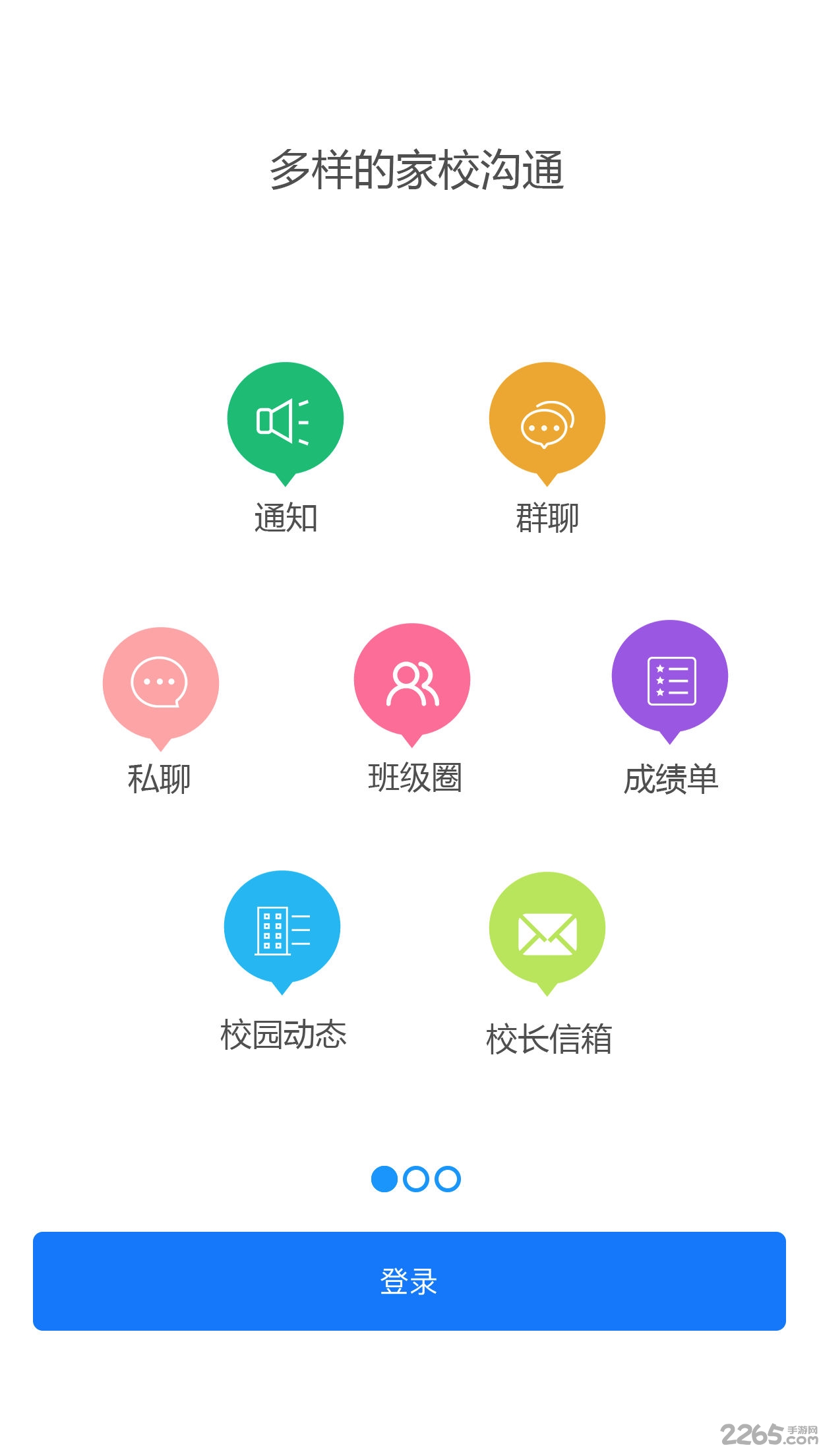This screenshot has height=1456, width=819.
Task: Tap the 登录 login button
Action: tap(409, 1281)
